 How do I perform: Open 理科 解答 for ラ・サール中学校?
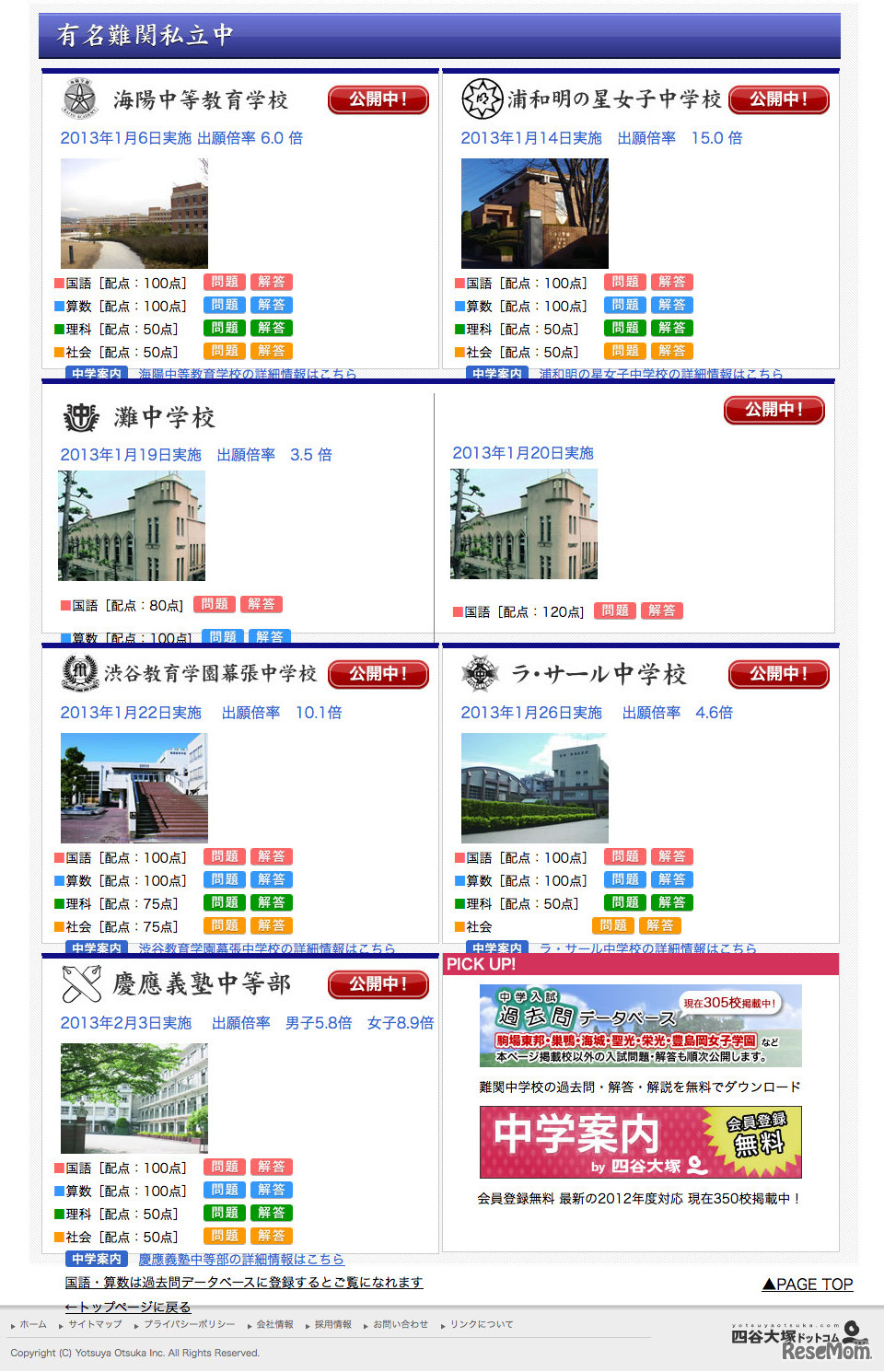tap(671, 902)
